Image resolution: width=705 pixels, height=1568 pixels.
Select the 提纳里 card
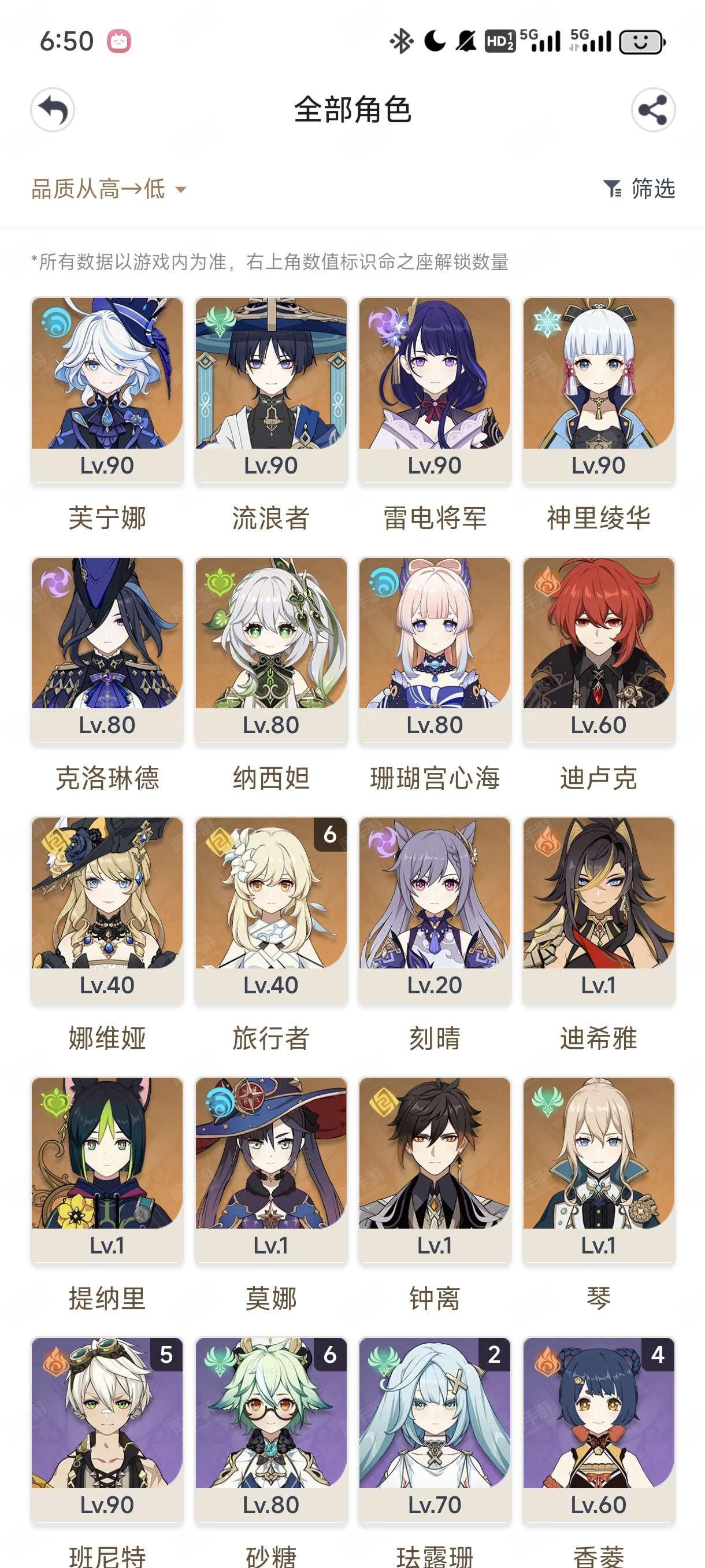(107, 1169)
